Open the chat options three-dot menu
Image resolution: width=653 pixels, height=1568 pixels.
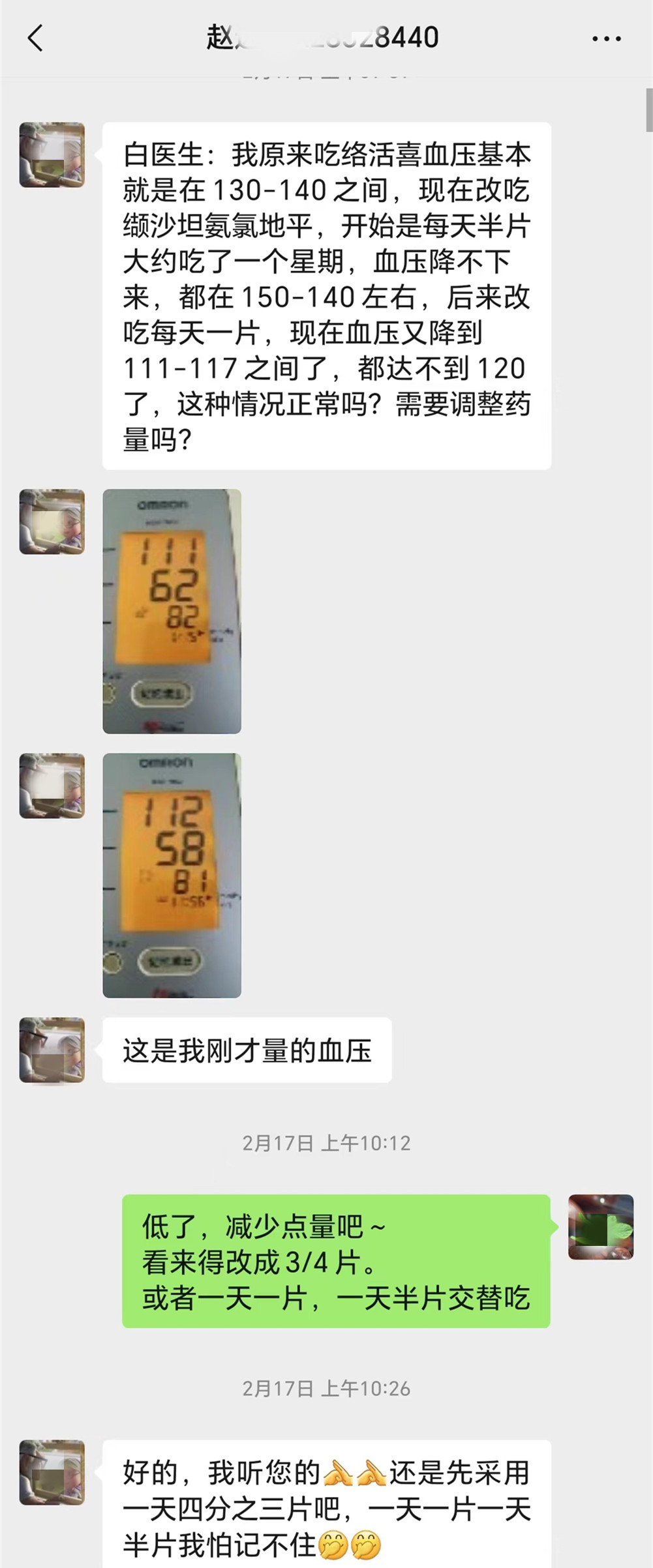click(606, 39)
